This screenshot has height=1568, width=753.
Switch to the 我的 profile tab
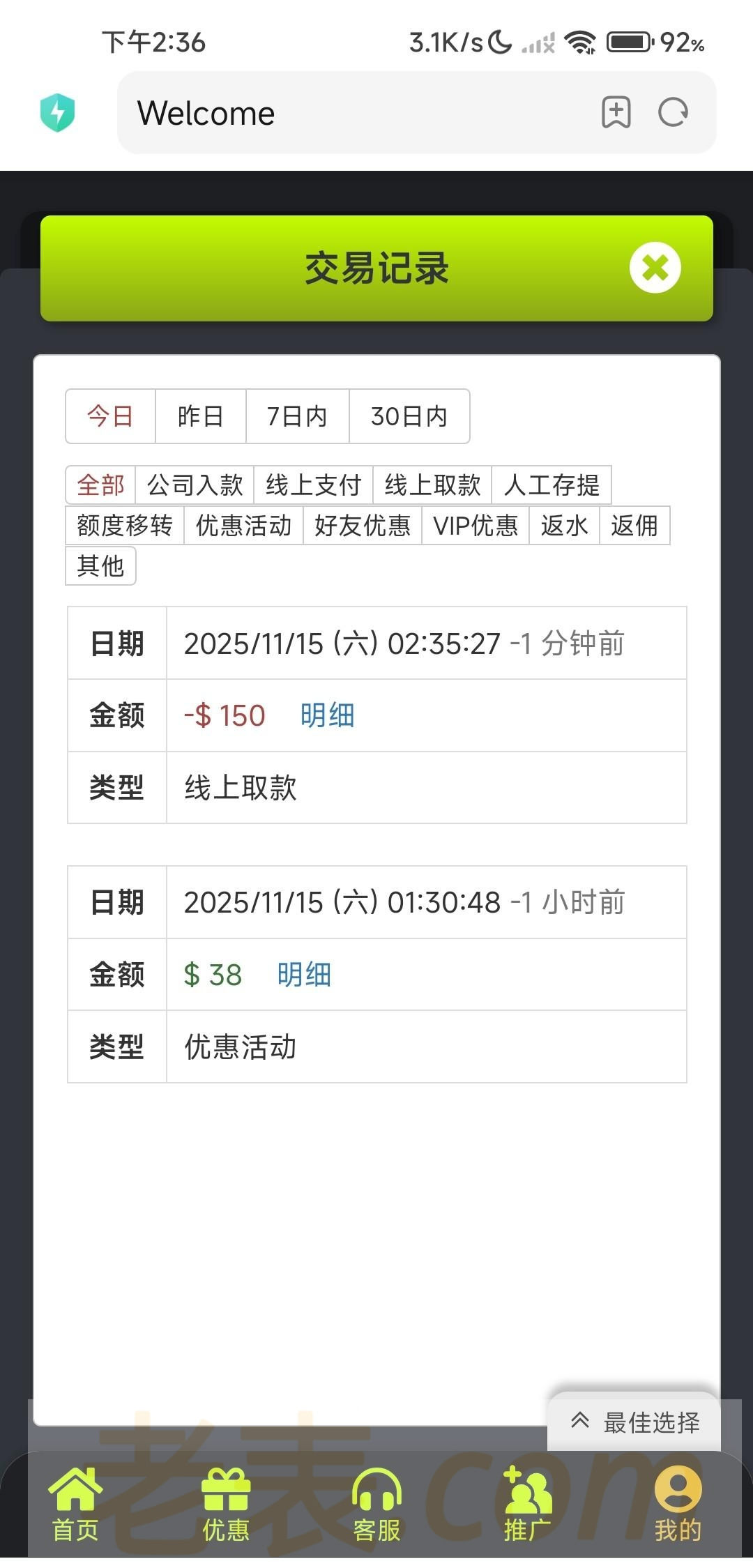tap(678, 1505)
